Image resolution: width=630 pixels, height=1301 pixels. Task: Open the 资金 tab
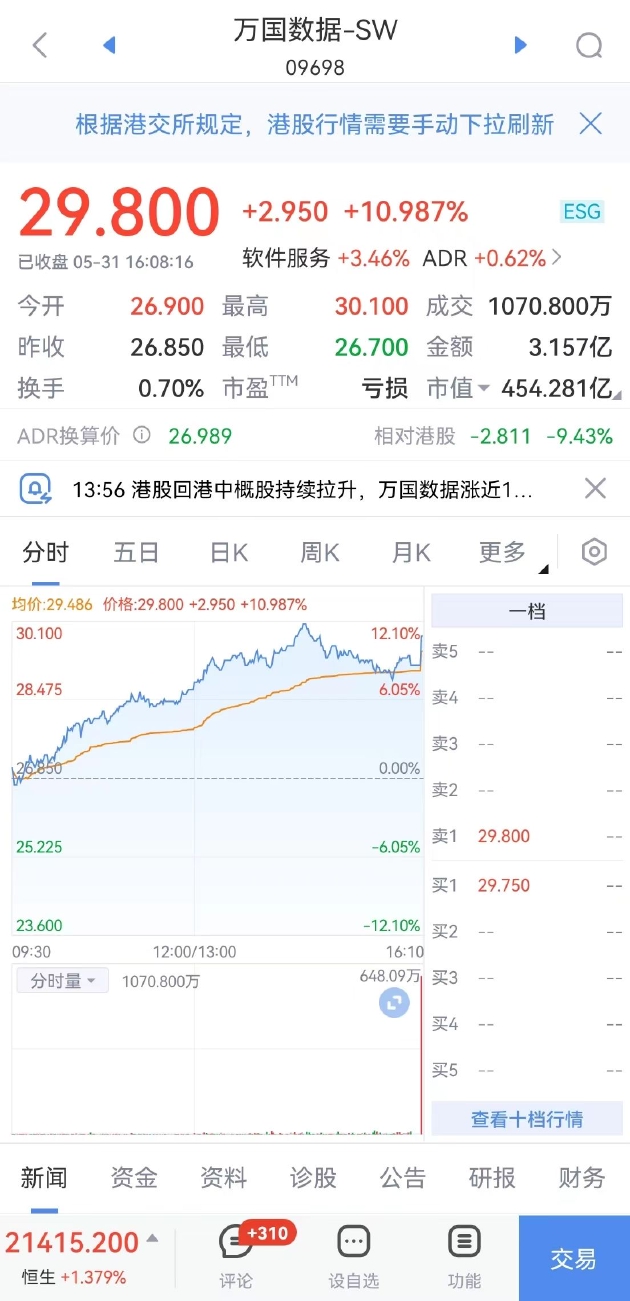tap(134, 1178)
